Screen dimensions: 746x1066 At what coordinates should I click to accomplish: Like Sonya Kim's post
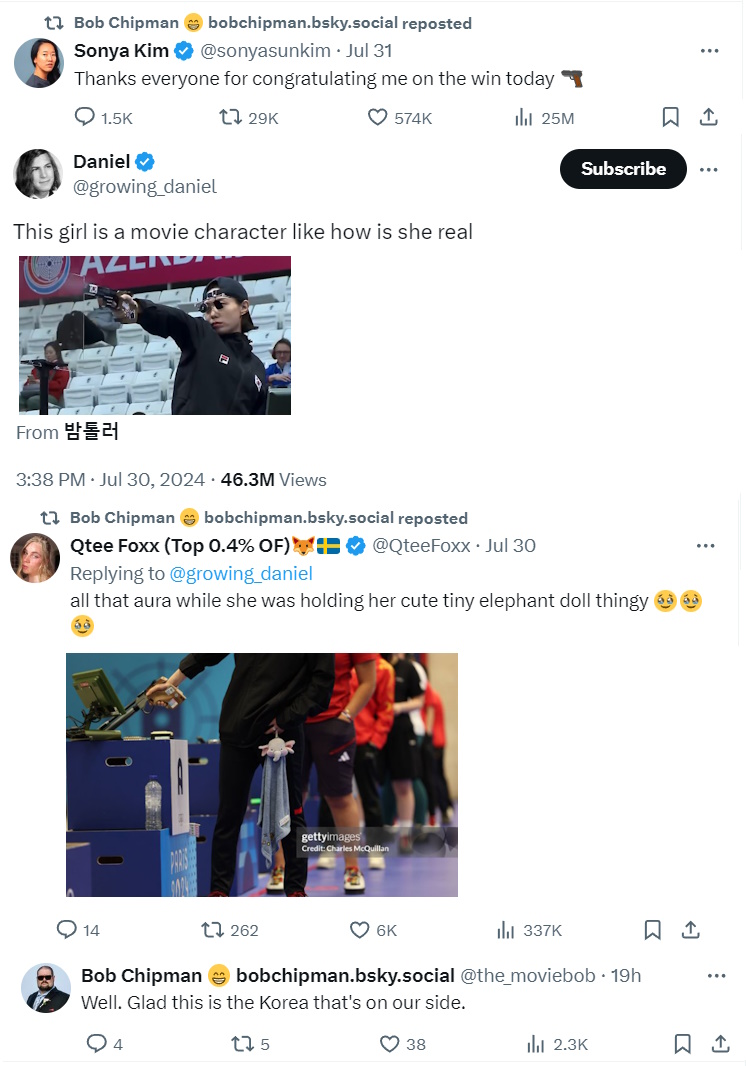[377, 117]
